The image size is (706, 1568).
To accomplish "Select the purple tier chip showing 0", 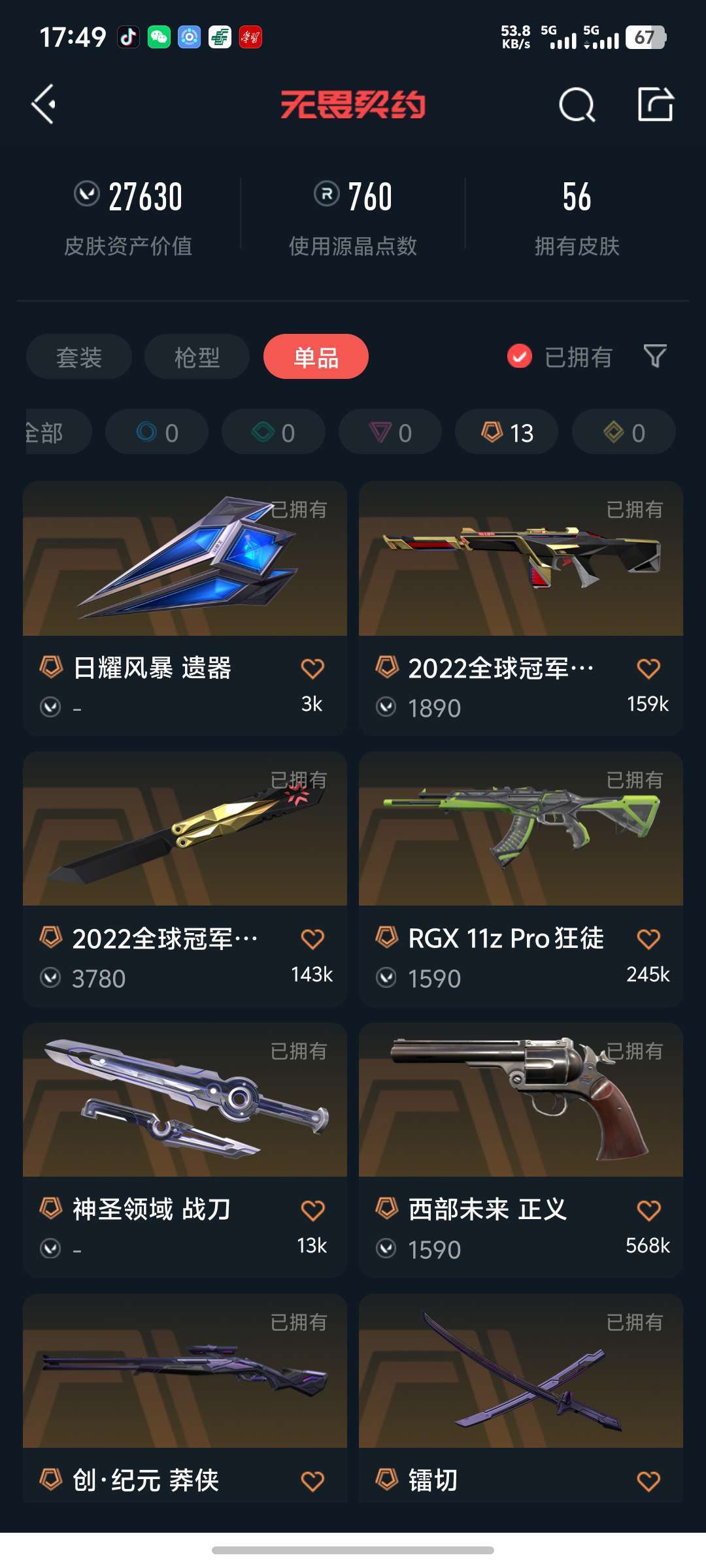I will tap(390, 432).
